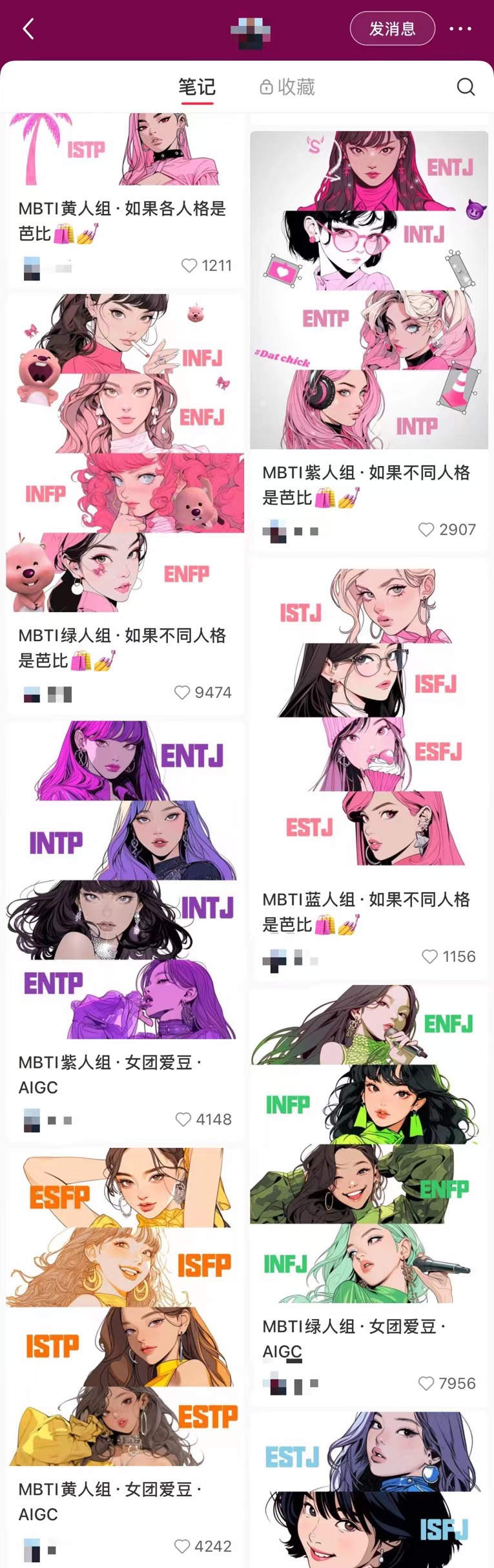
Task: Open note MBTI黄人组·如果各人格是芭比
Action: 123,220
